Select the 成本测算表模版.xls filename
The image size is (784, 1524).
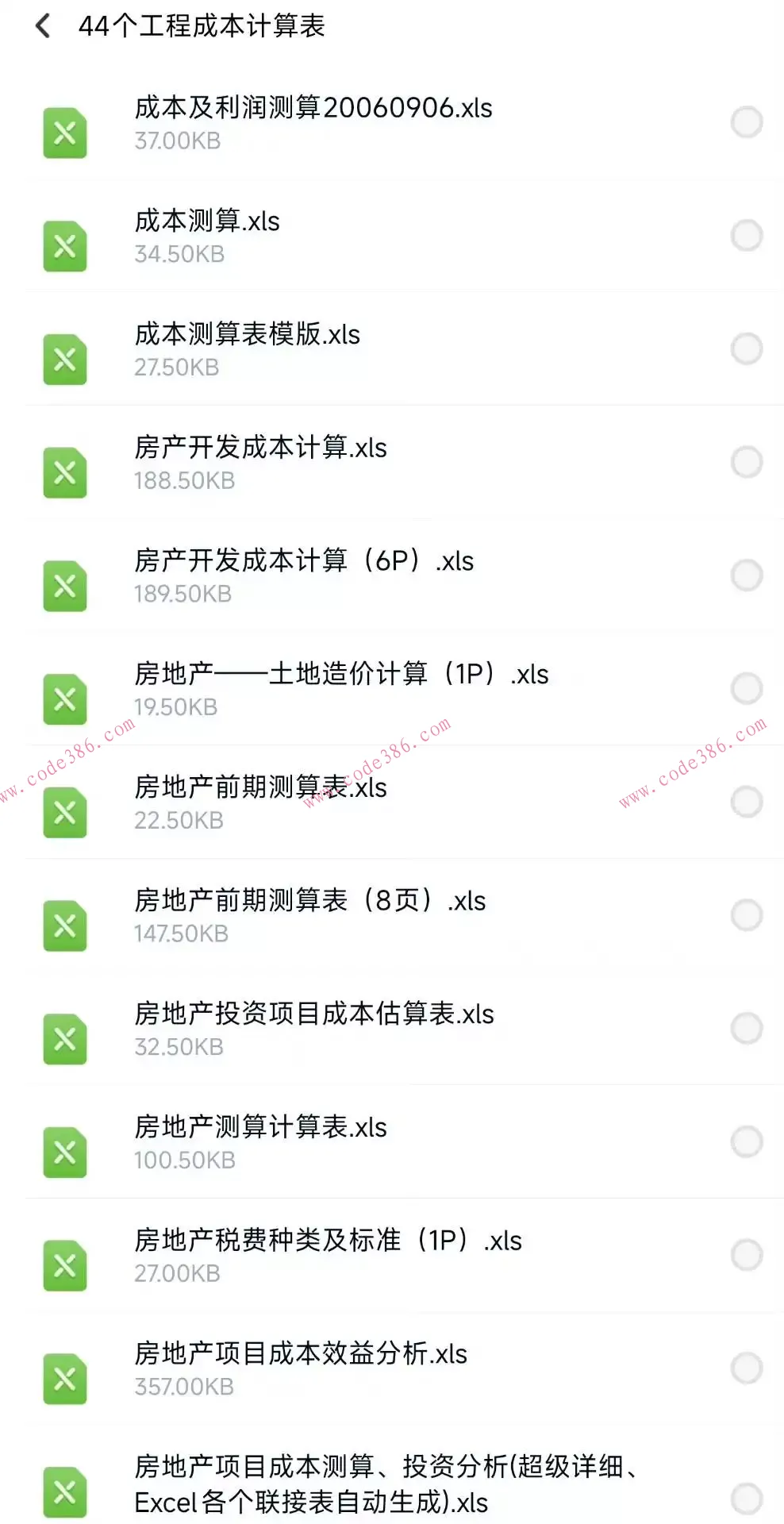(246, 335)
